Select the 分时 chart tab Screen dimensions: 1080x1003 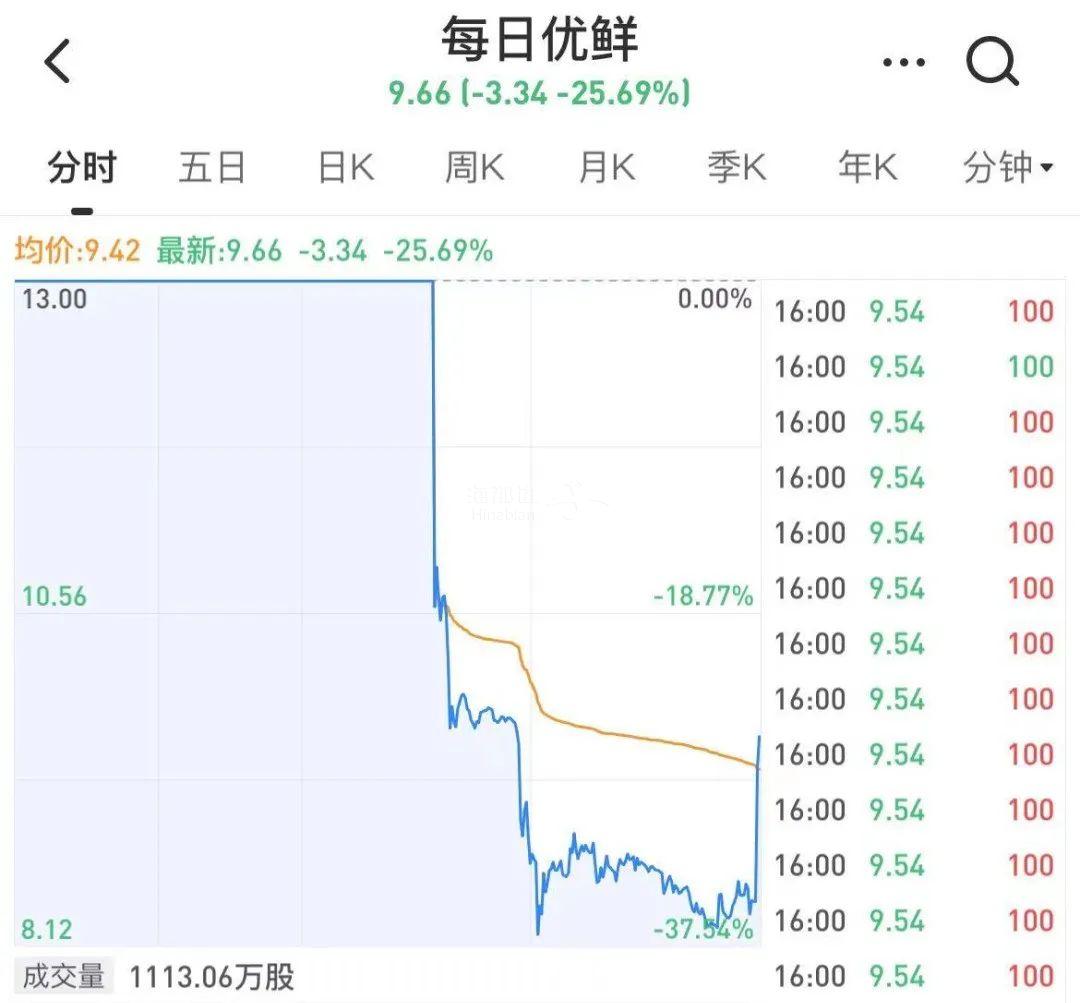pyautogui.click(x=82, y=168)
